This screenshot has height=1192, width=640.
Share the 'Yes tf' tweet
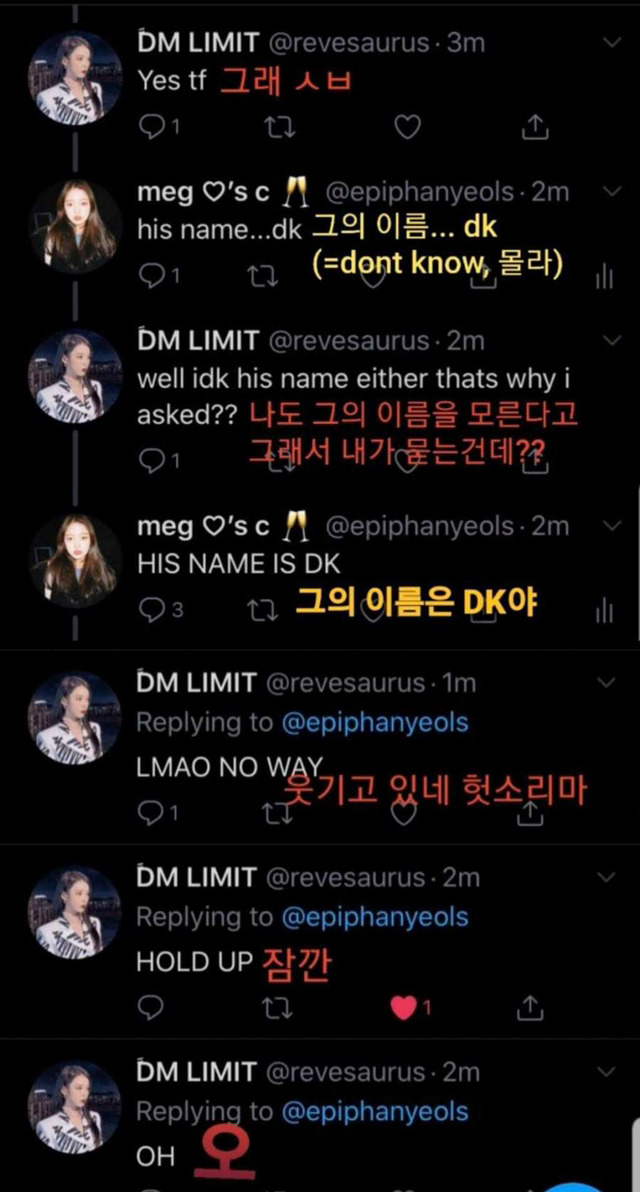[535, 127]
